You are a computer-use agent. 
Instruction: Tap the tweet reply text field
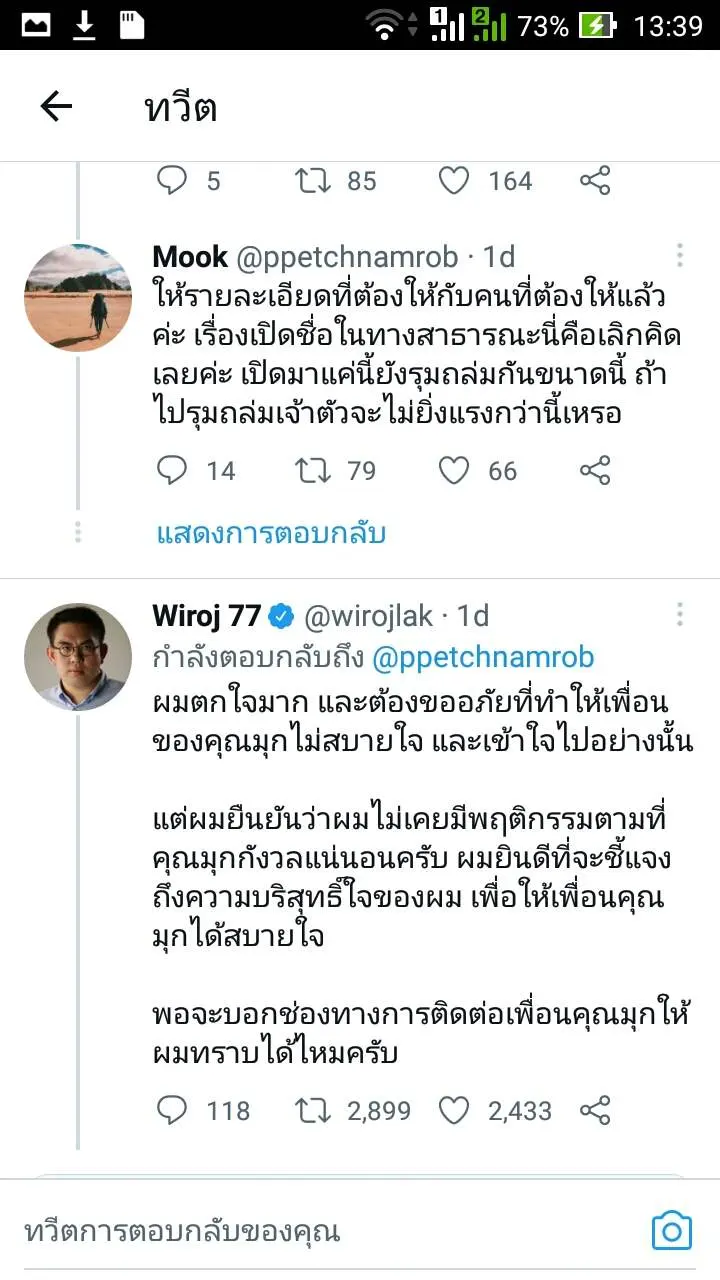[300, 1231]
